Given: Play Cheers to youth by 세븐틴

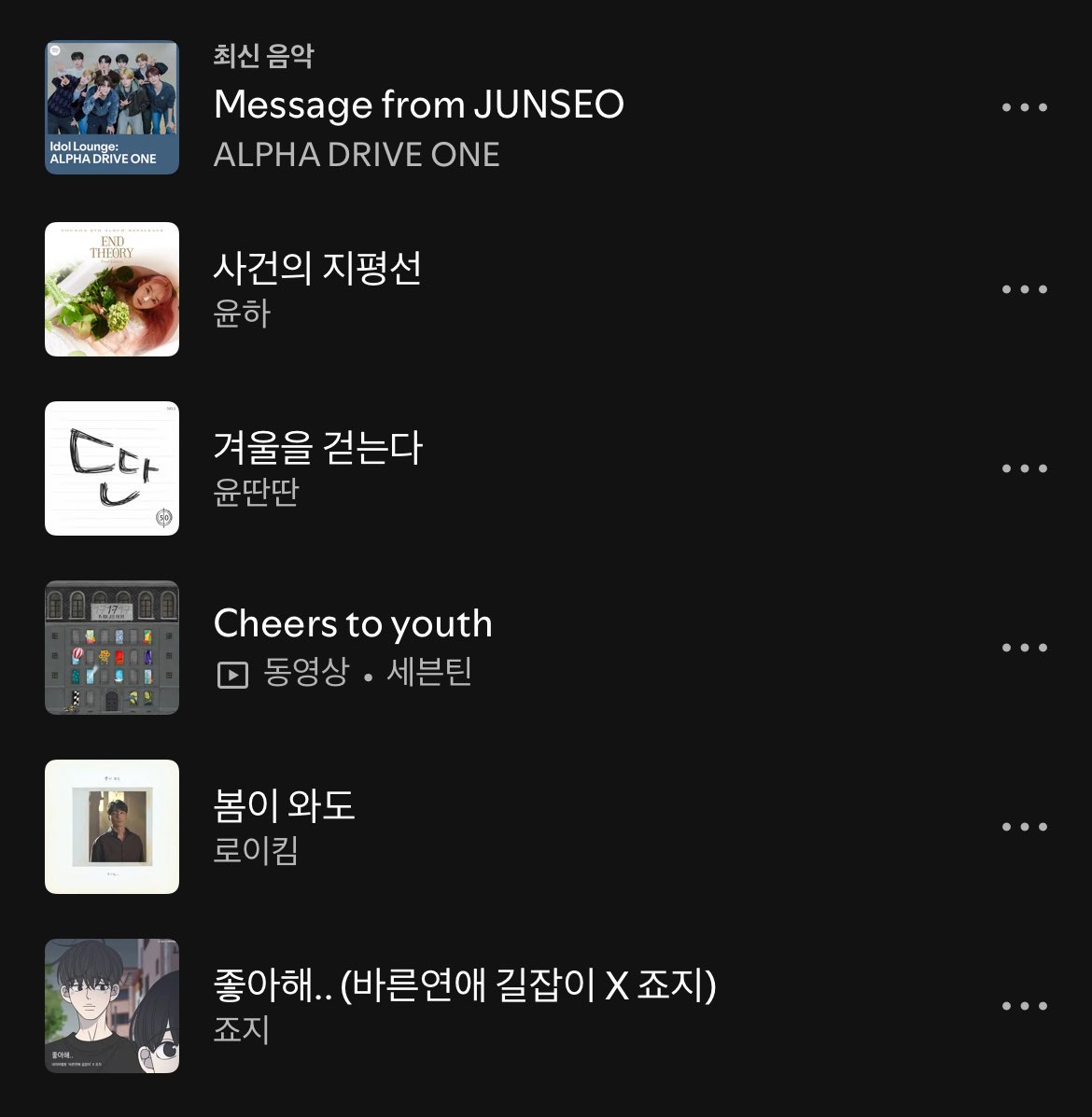Looking at the screenshot, I should (353, 624).
